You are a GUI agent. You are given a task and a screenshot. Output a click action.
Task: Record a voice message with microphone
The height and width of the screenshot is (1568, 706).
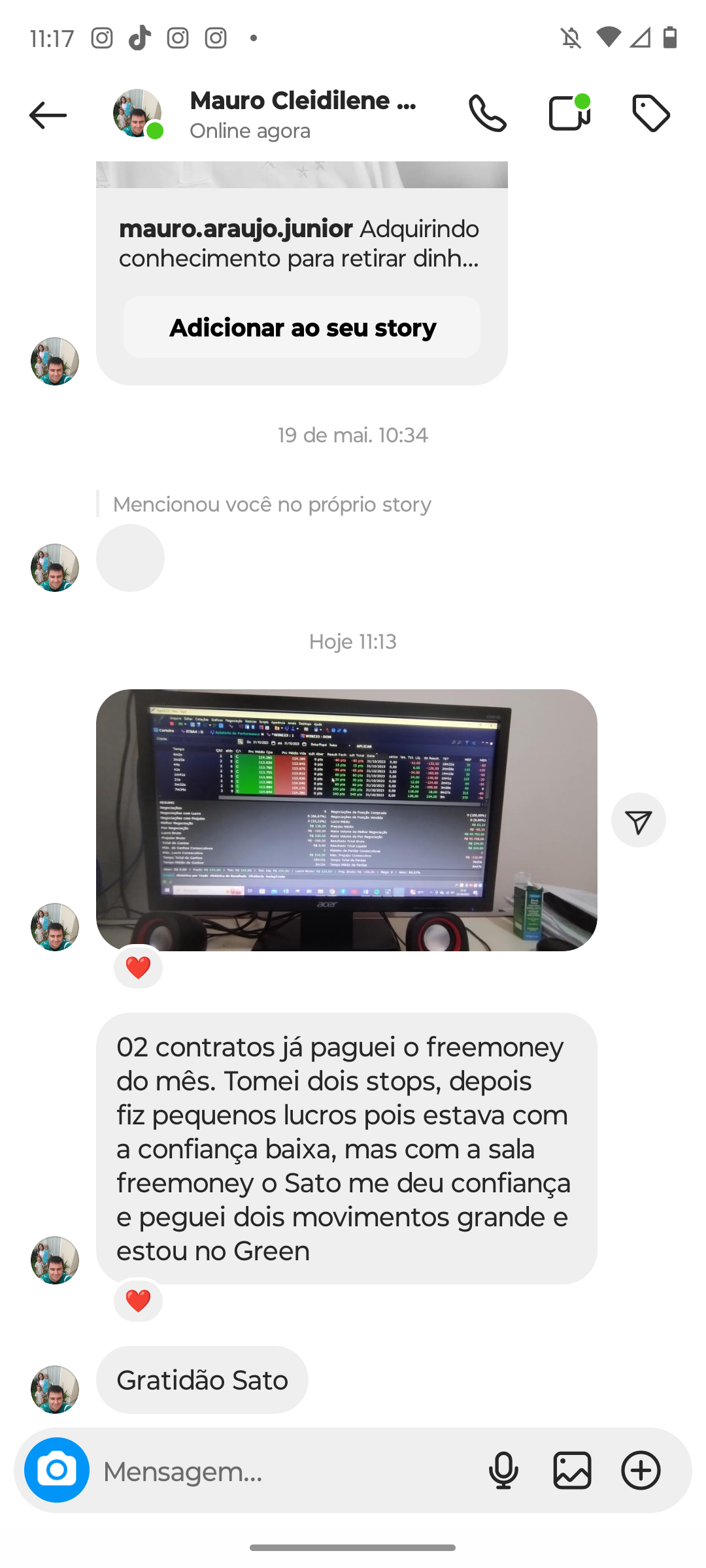pyautogui.click(x=503, y=1471)
